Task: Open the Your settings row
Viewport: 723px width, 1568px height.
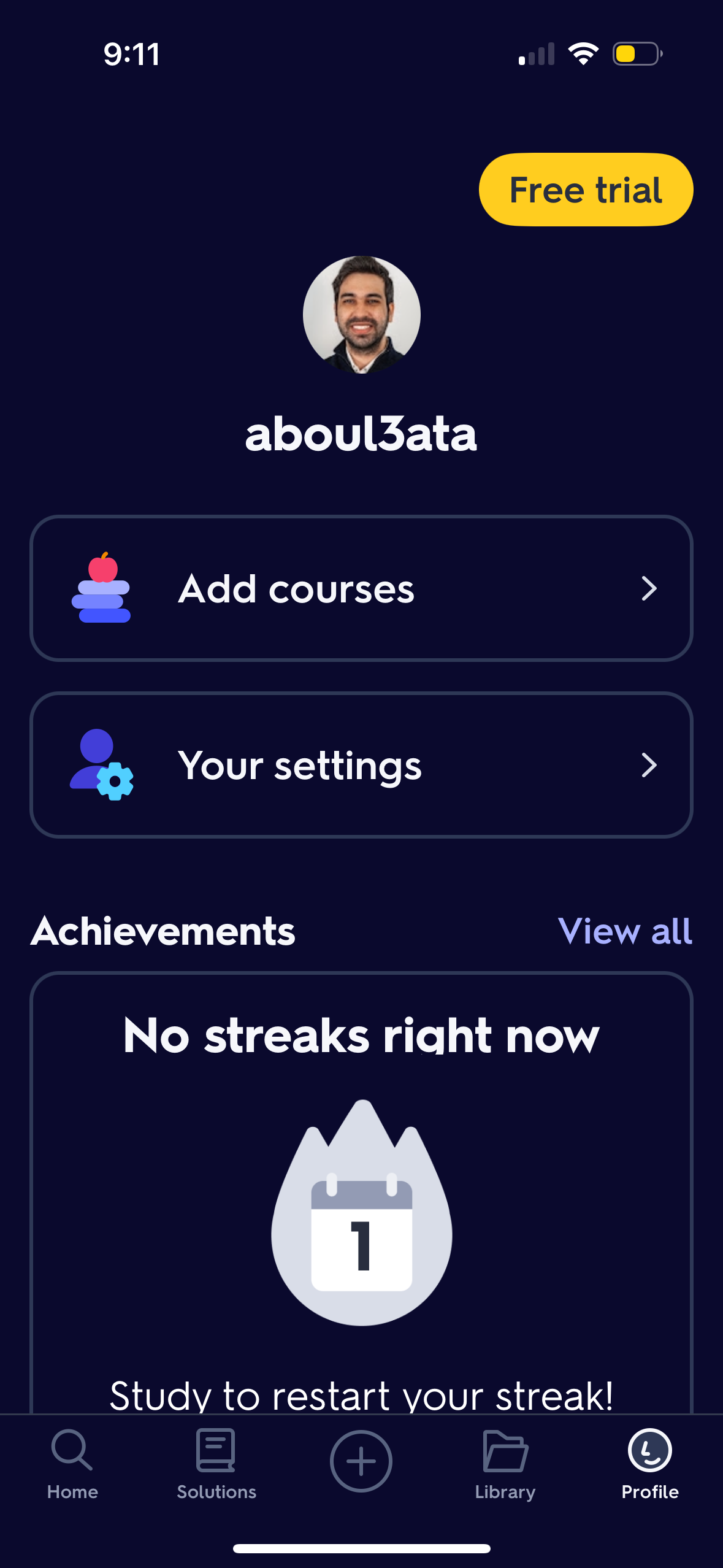Action: [361, 765]
